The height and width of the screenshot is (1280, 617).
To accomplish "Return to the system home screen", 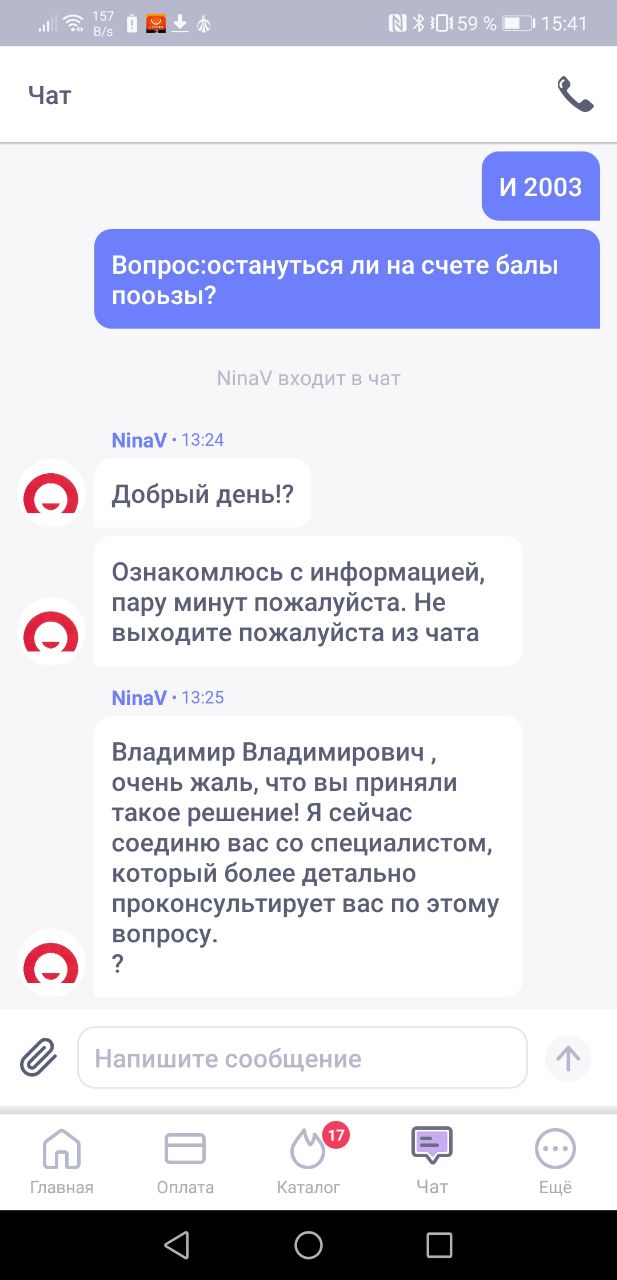I will tap(308, 1244).
